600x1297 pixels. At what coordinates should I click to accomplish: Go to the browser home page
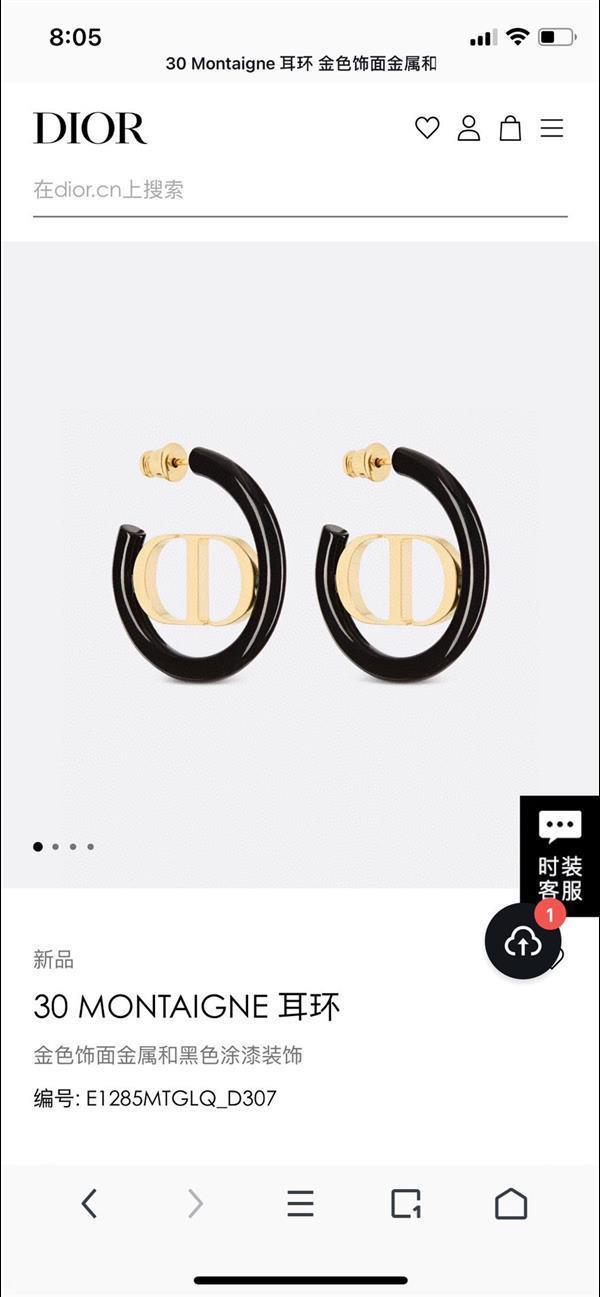coord(511,1203)
